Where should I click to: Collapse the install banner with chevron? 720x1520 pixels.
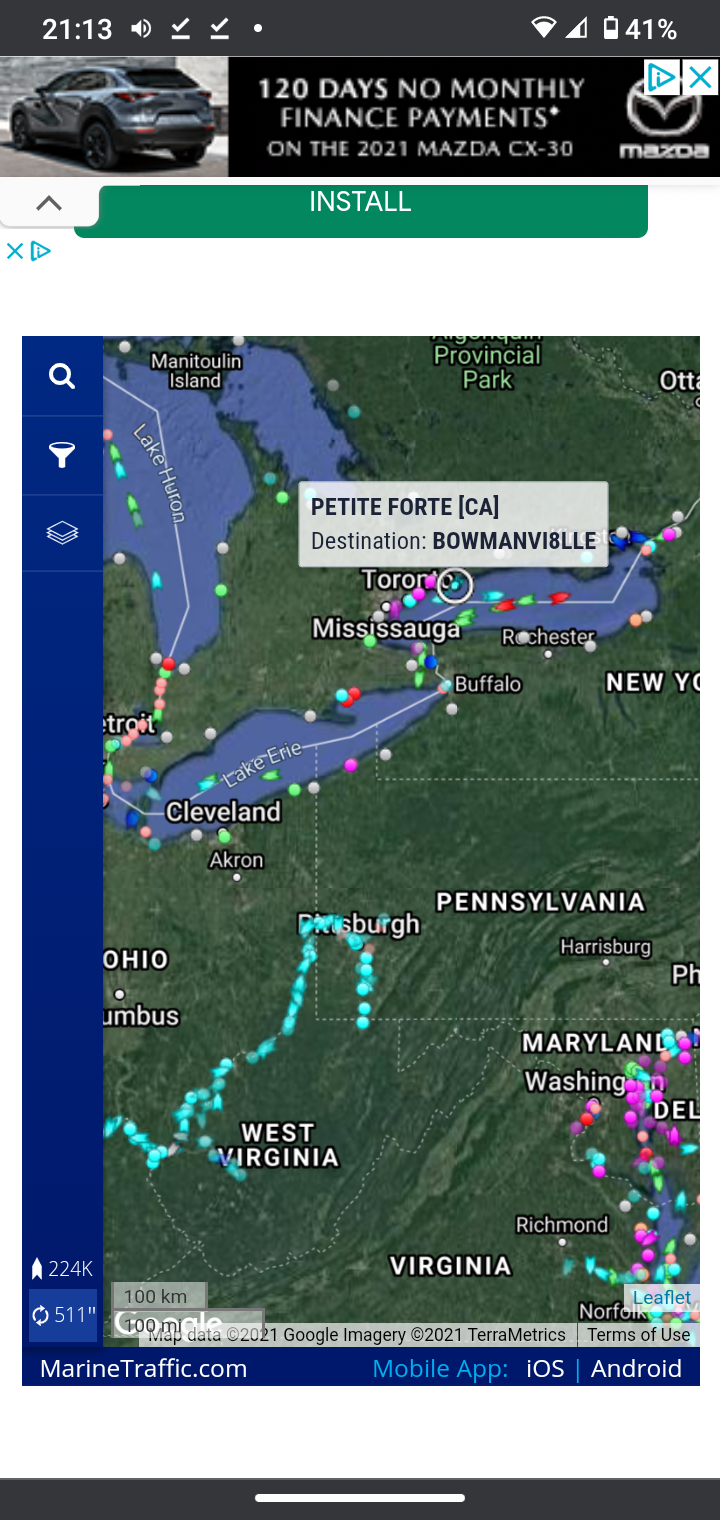(x=49, y=204)
